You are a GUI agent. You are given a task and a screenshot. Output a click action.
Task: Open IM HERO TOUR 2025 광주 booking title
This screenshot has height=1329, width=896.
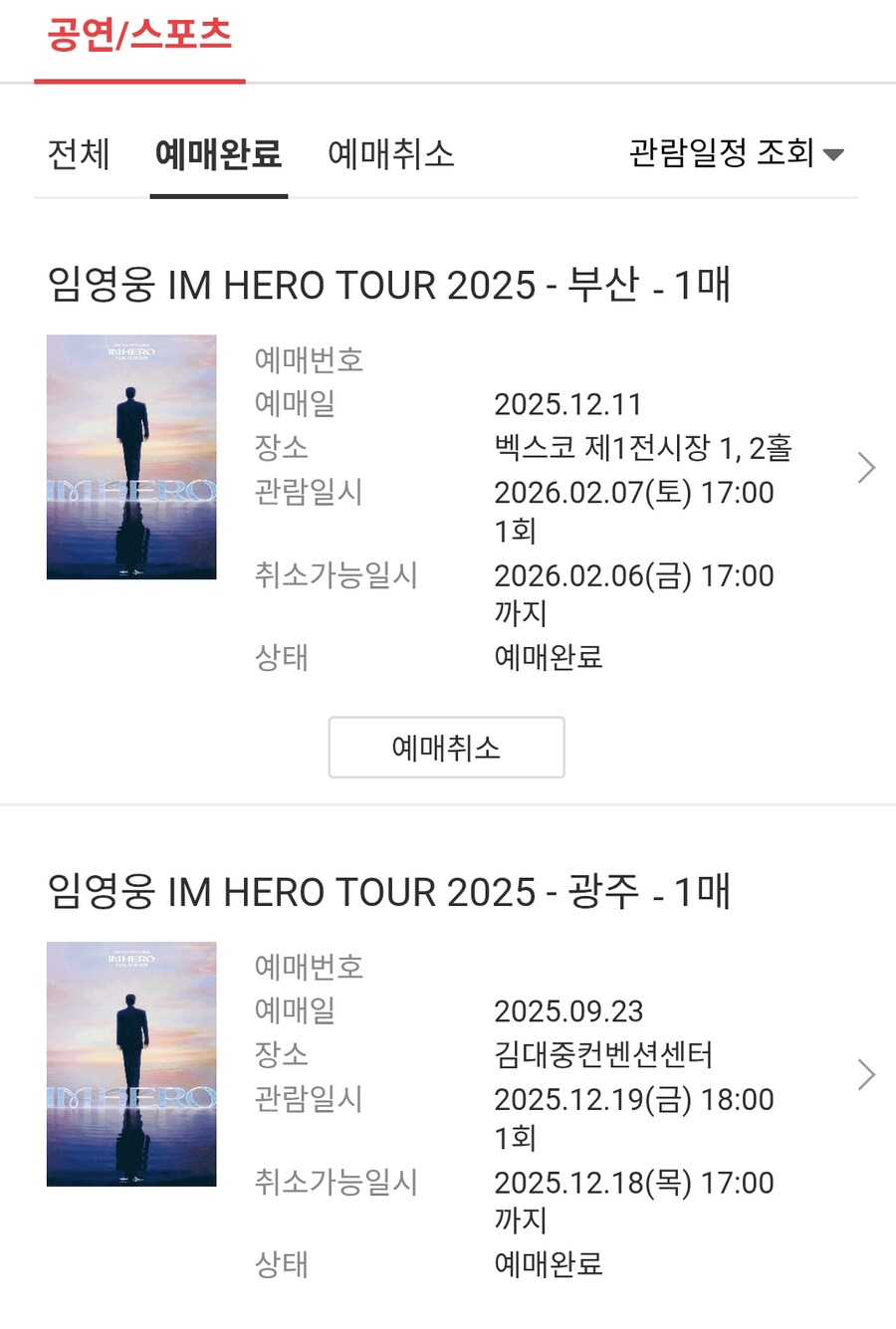pyautogui.click(x=387, y=892)
